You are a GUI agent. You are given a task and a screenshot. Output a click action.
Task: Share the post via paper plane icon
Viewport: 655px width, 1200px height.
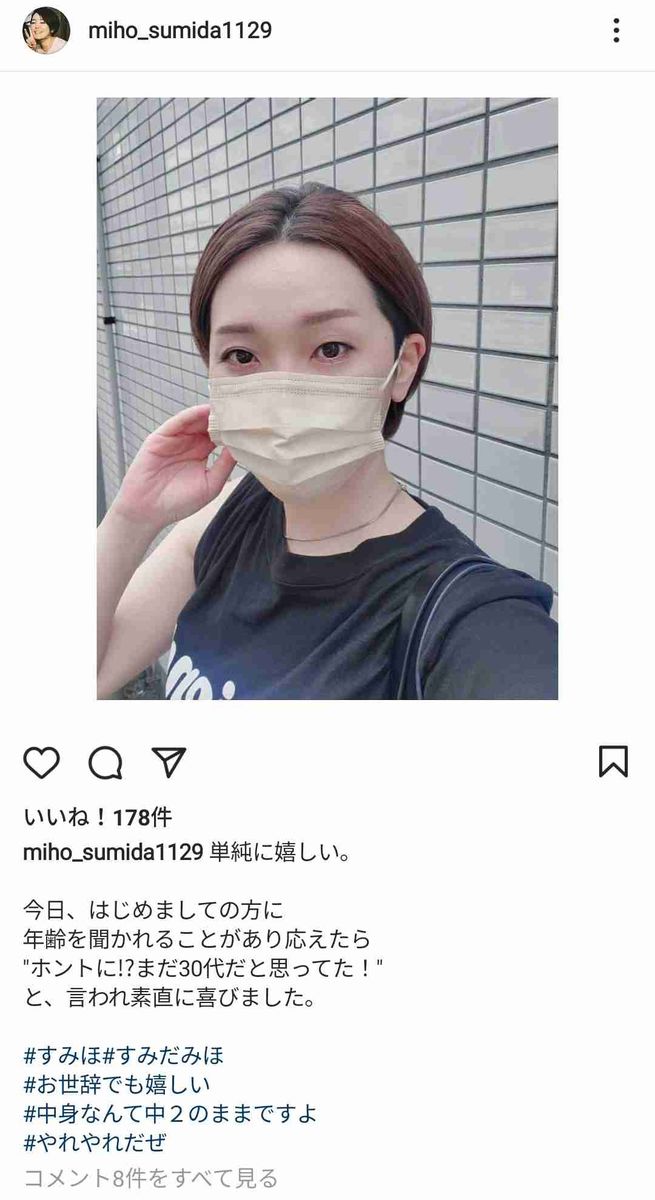[x=169, y=763]
